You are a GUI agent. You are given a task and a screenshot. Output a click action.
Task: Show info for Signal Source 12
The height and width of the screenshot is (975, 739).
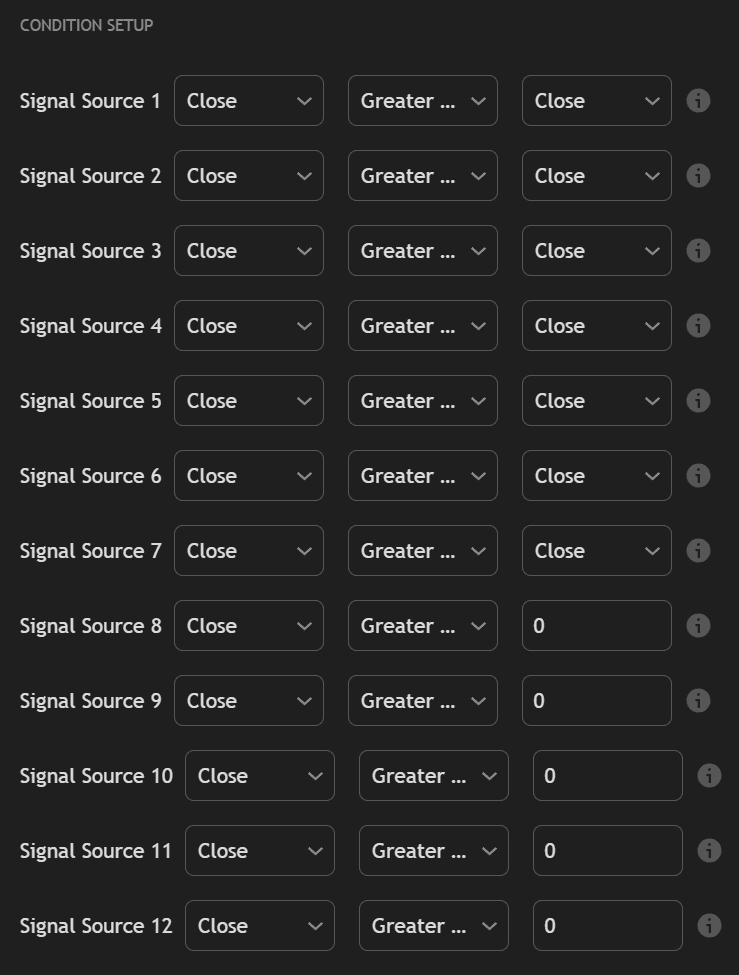coord(709,926)
